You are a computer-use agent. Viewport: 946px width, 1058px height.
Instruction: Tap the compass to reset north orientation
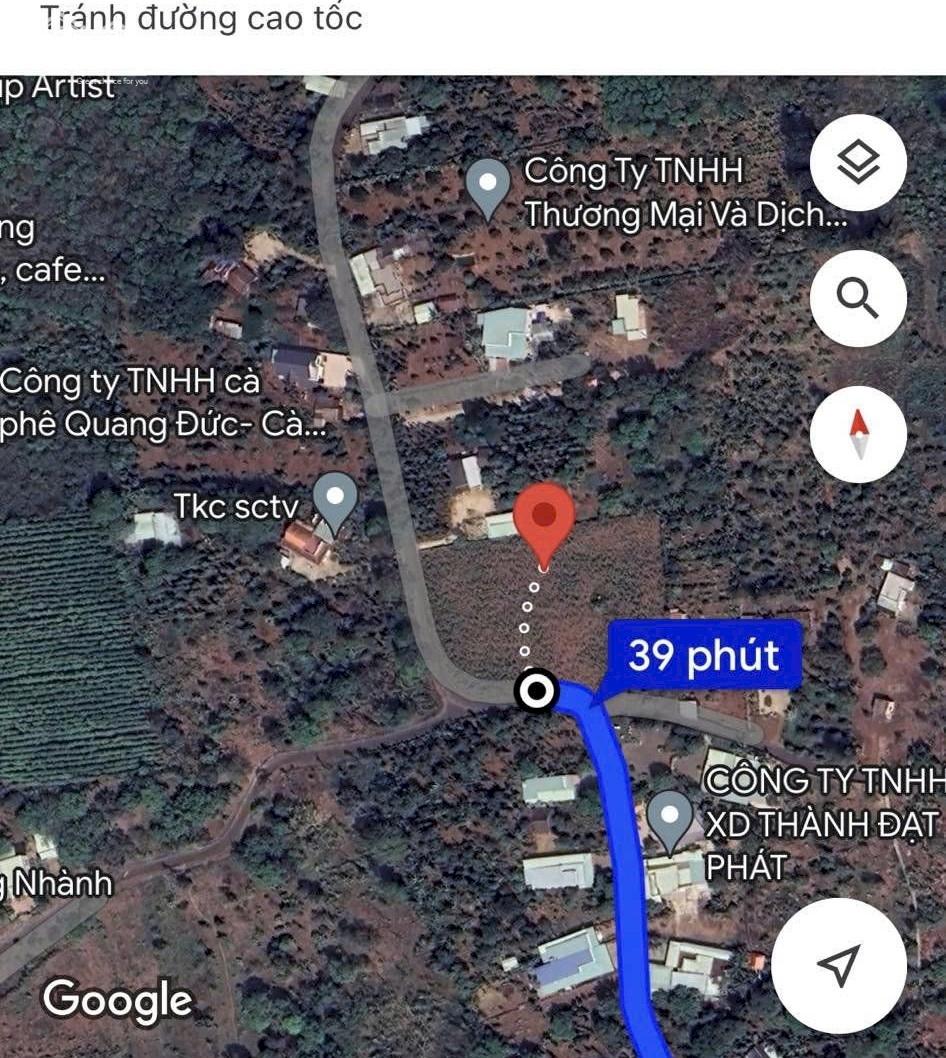pos(859,432)
